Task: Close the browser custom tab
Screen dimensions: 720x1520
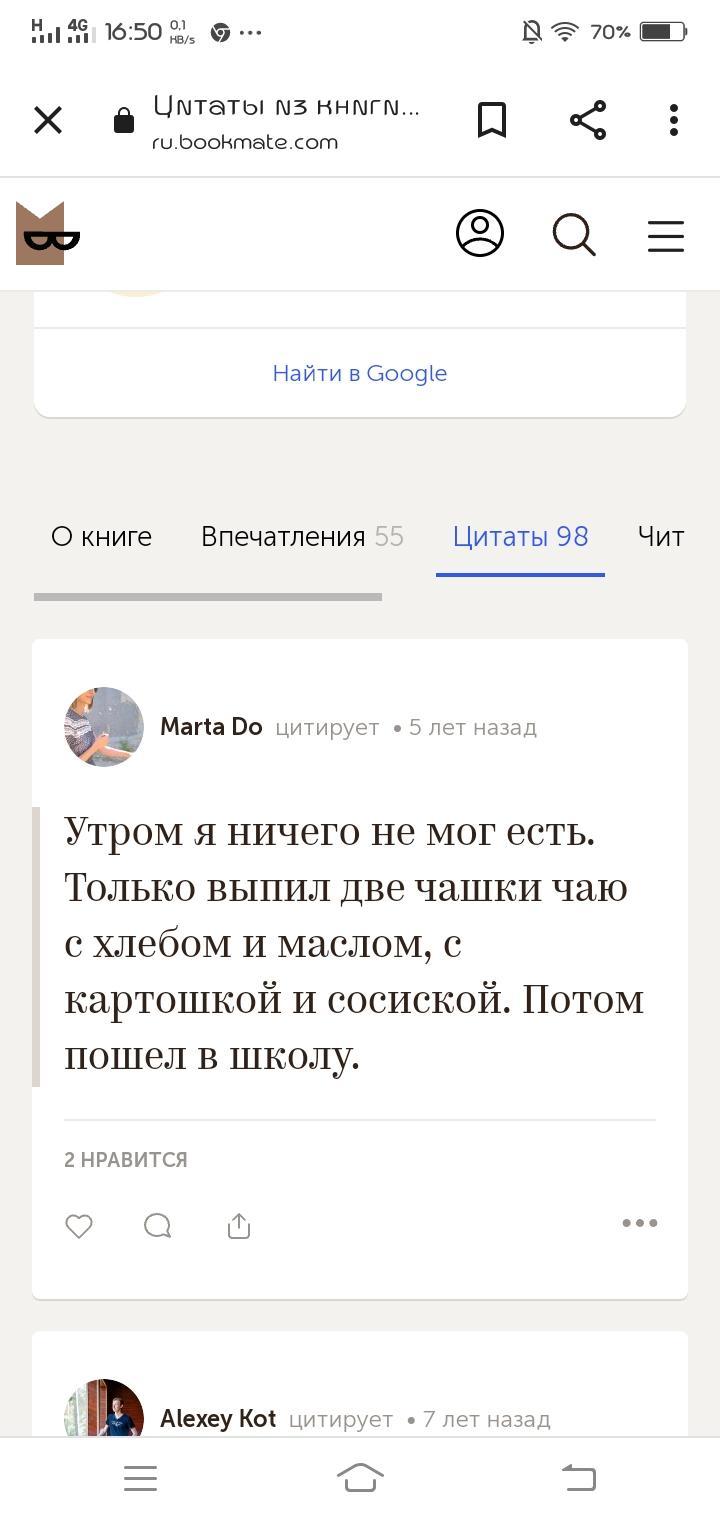Action: tap(48, 121)
